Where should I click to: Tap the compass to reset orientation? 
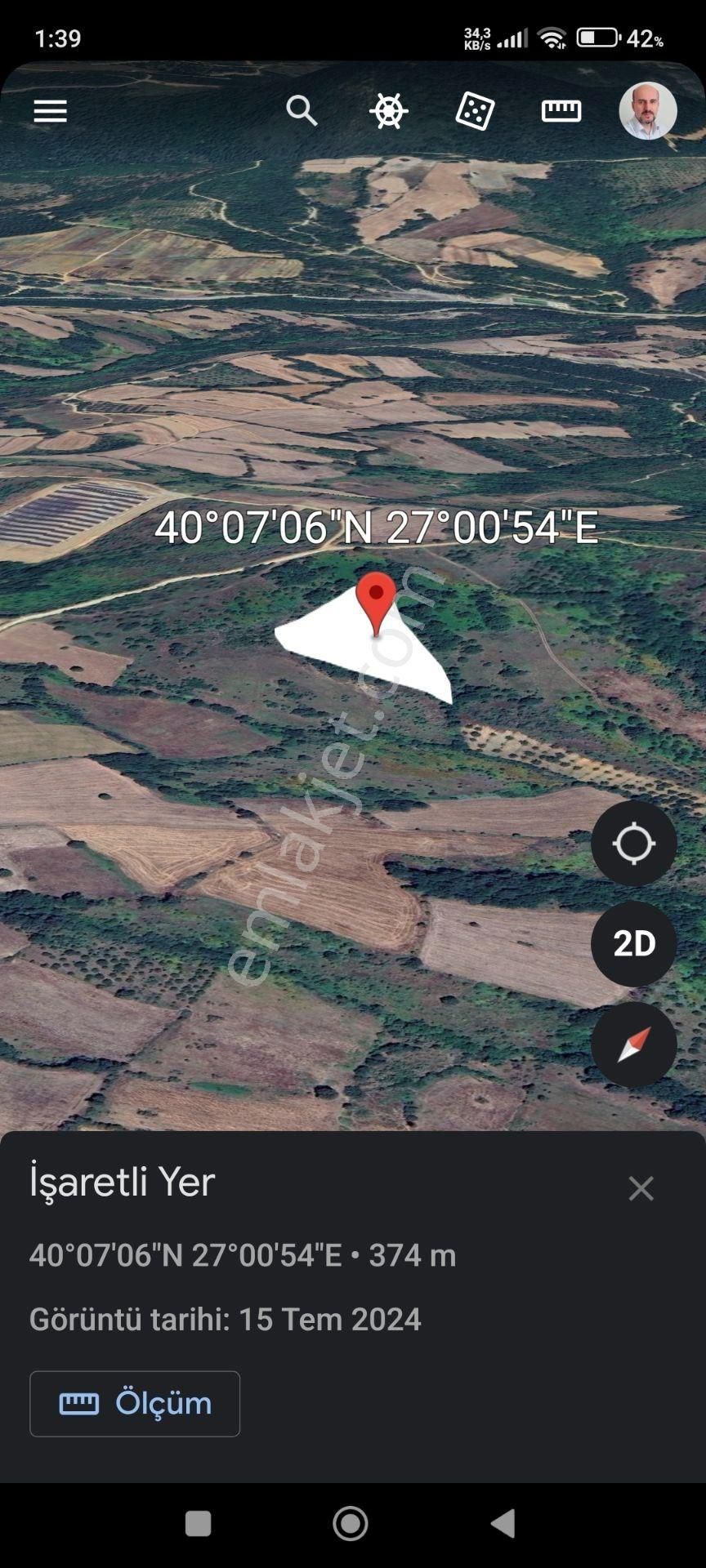pos(633,1044)
